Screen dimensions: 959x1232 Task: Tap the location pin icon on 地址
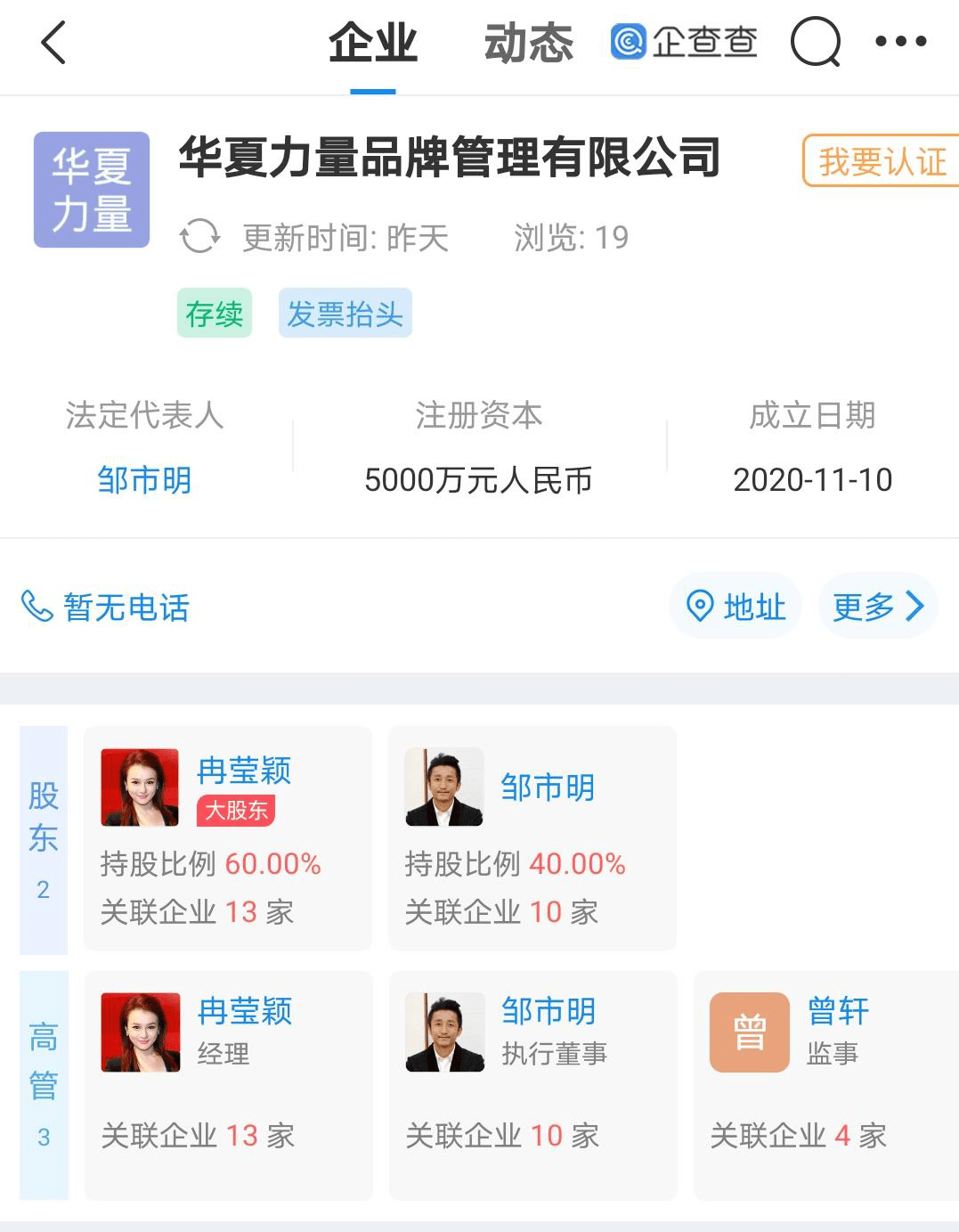pyautogui.click(x=703, y=607)
